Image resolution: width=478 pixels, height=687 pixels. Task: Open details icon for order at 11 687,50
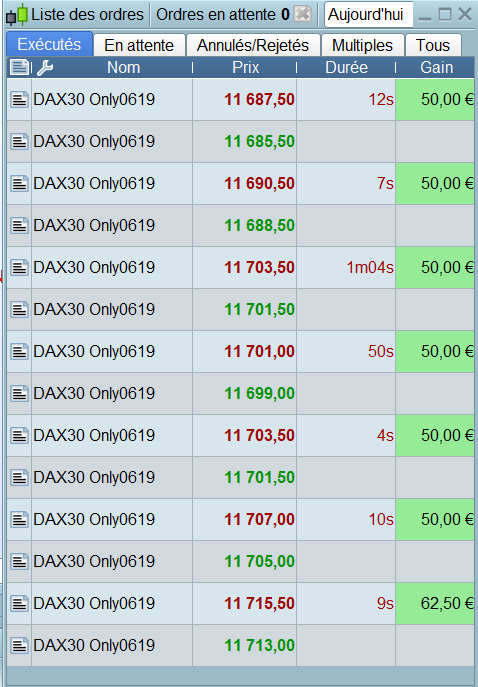pos(19,99)
